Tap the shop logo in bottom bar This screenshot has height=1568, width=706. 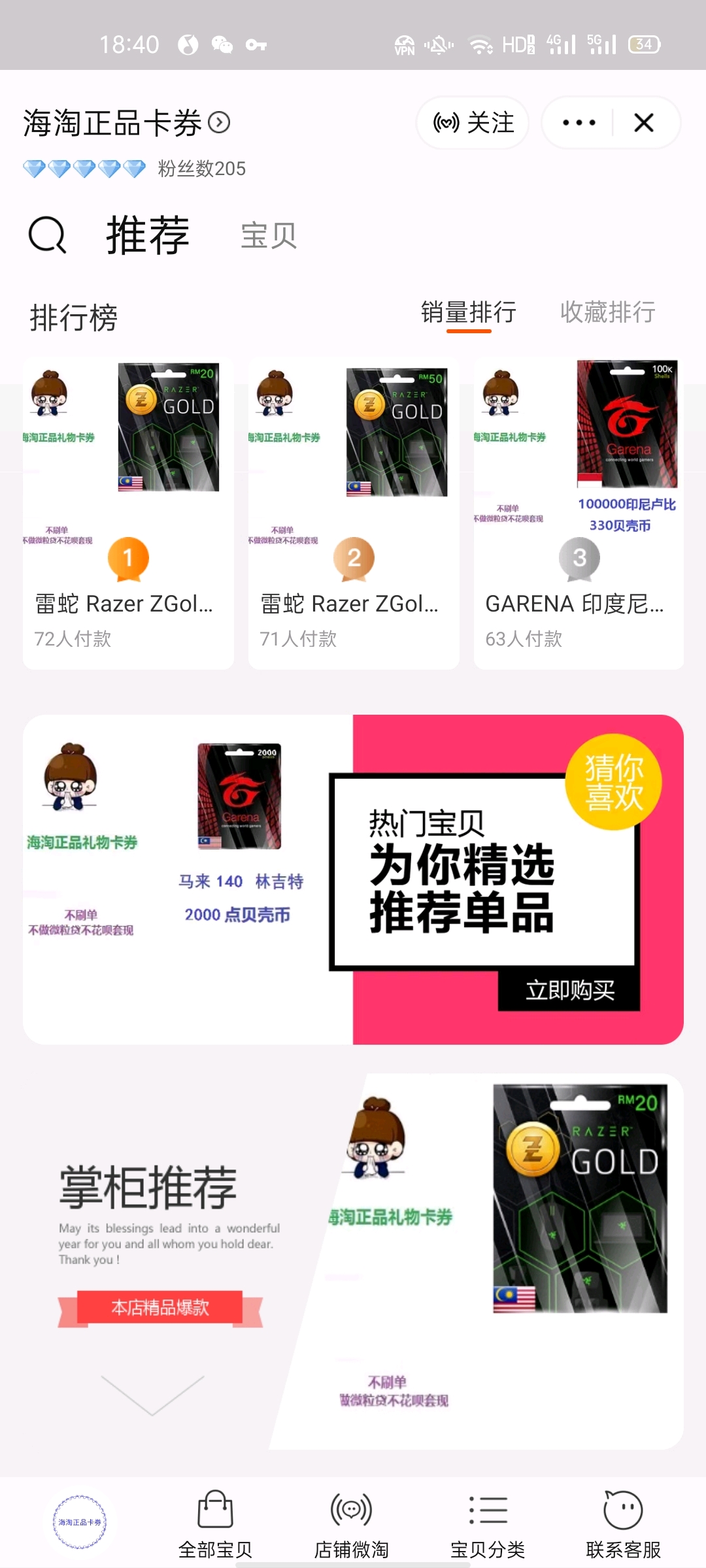(x=80, y=1522)
